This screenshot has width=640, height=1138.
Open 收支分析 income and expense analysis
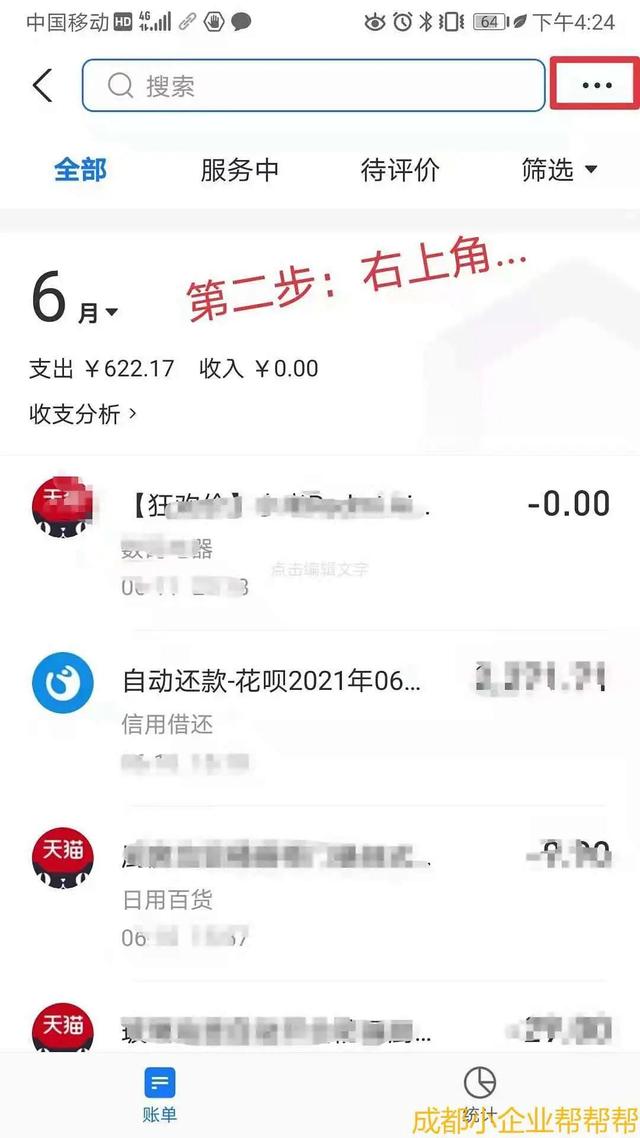[83, 414]
